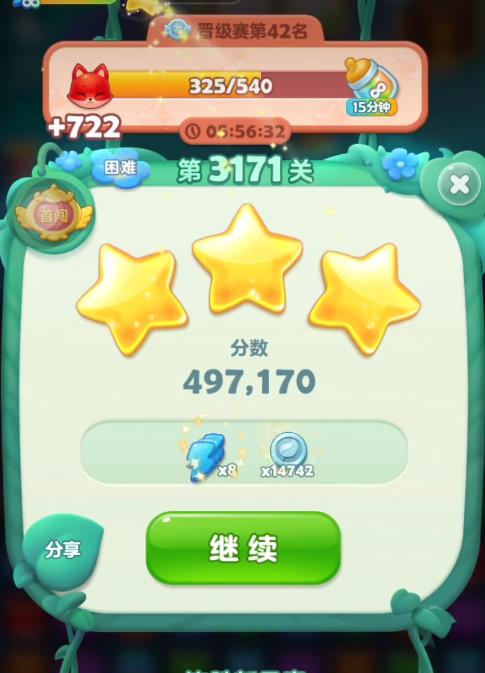485x673 pixels.
Task: Open the 首闯 first-clear badge
Action: tap(54, 215)
